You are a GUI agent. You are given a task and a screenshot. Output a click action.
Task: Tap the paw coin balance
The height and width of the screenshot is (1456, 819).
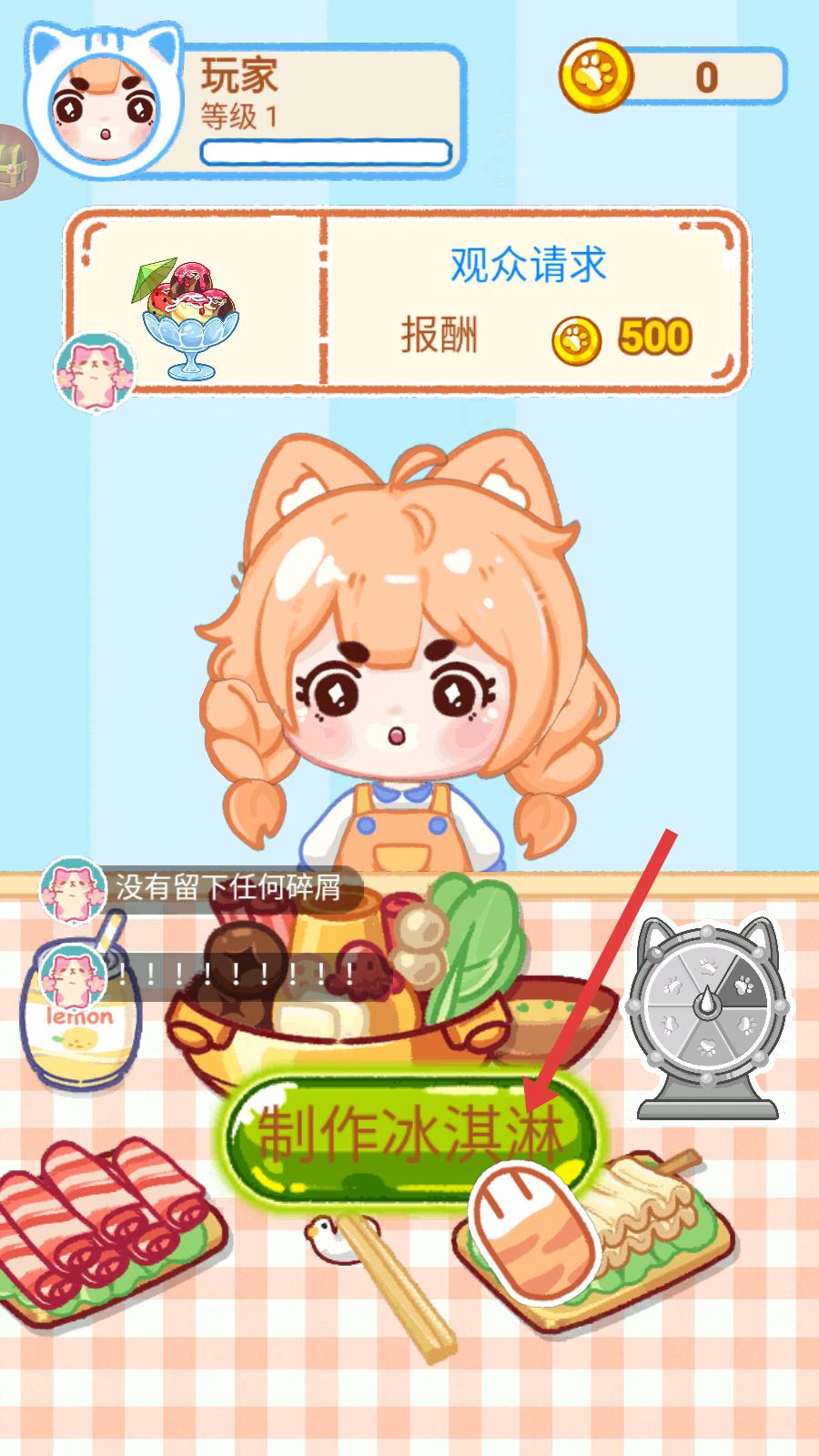click(x=672, y=76)
